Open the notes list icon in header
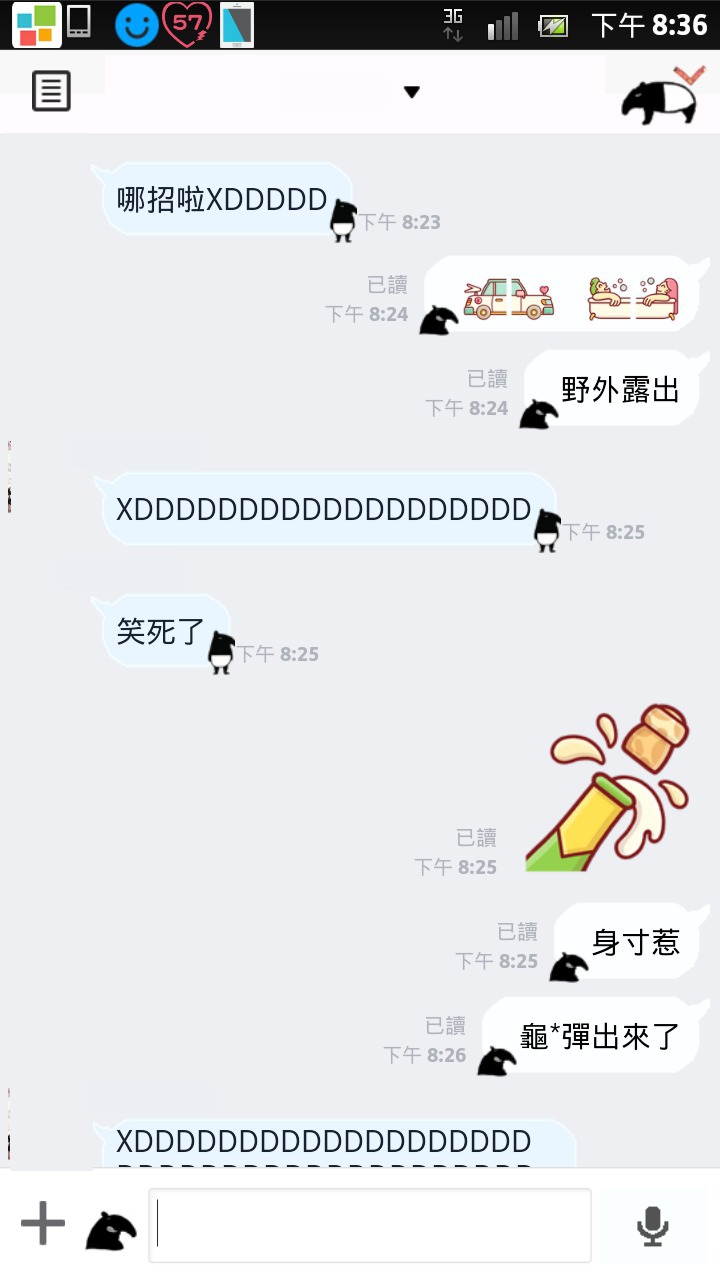This screenshot has width=720, height=1280. tap(52, 91)
